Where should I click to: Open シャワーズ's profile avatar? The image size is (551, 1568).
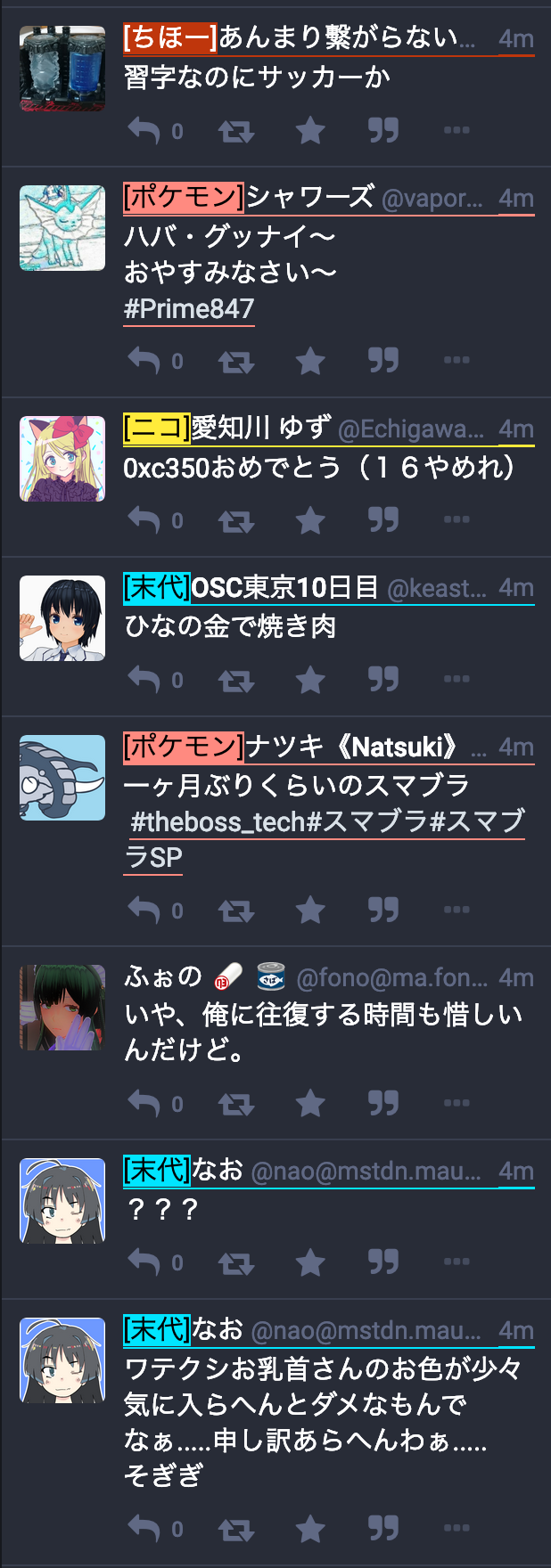[x=62, y=228]
